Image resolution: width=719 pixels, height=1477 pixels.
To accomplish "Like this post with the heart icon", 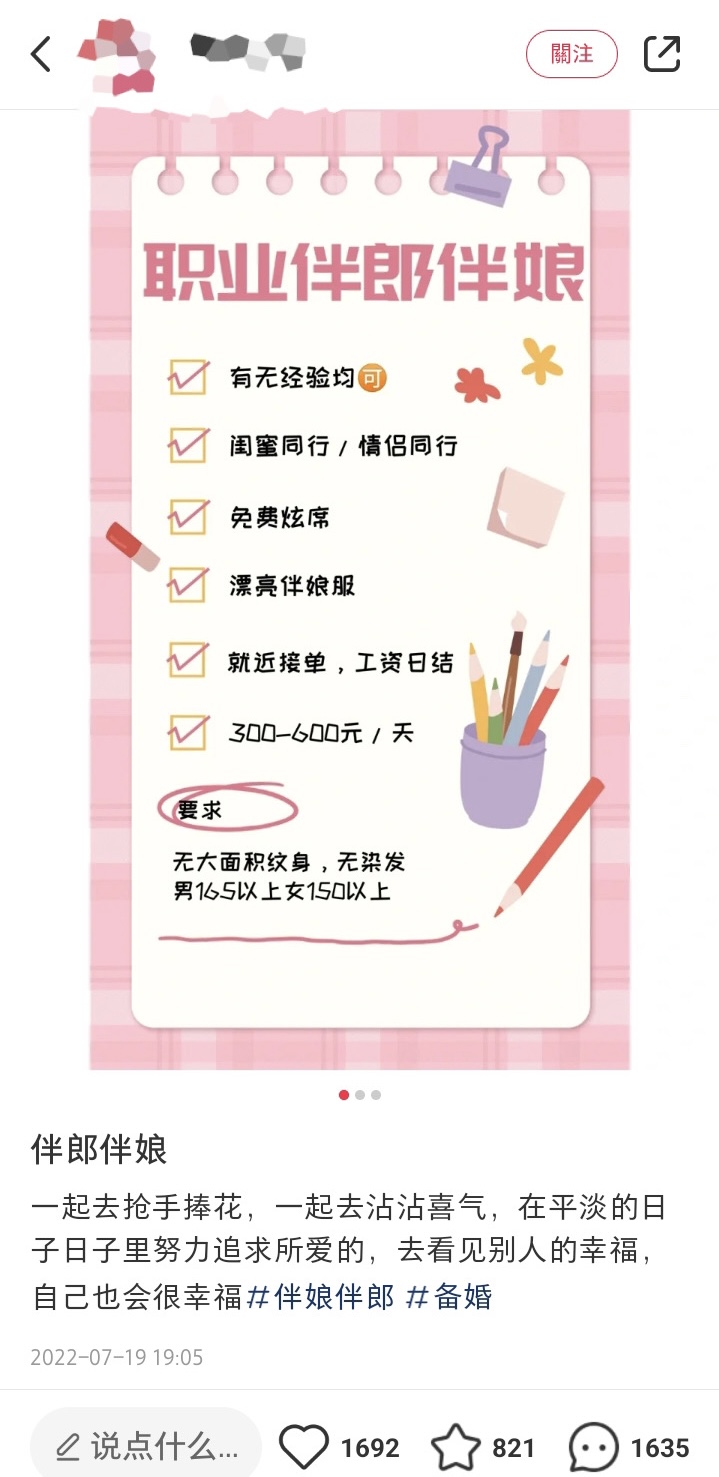I will tap(303, 1447).
